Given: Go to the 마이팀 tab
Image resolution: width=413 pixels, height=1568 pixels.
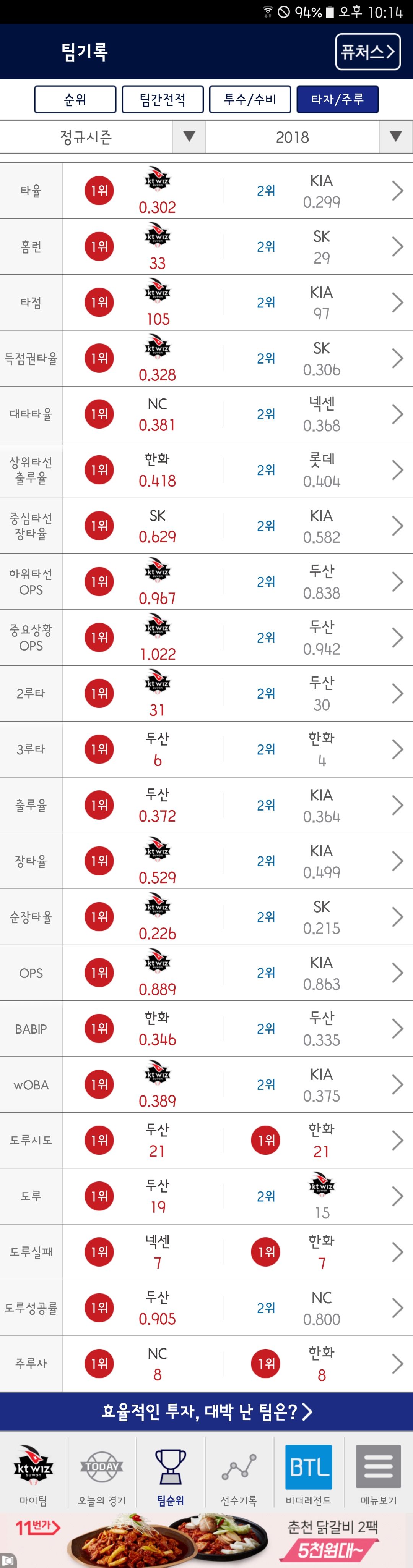Looking at the screenshot, I should point(34,1474).
